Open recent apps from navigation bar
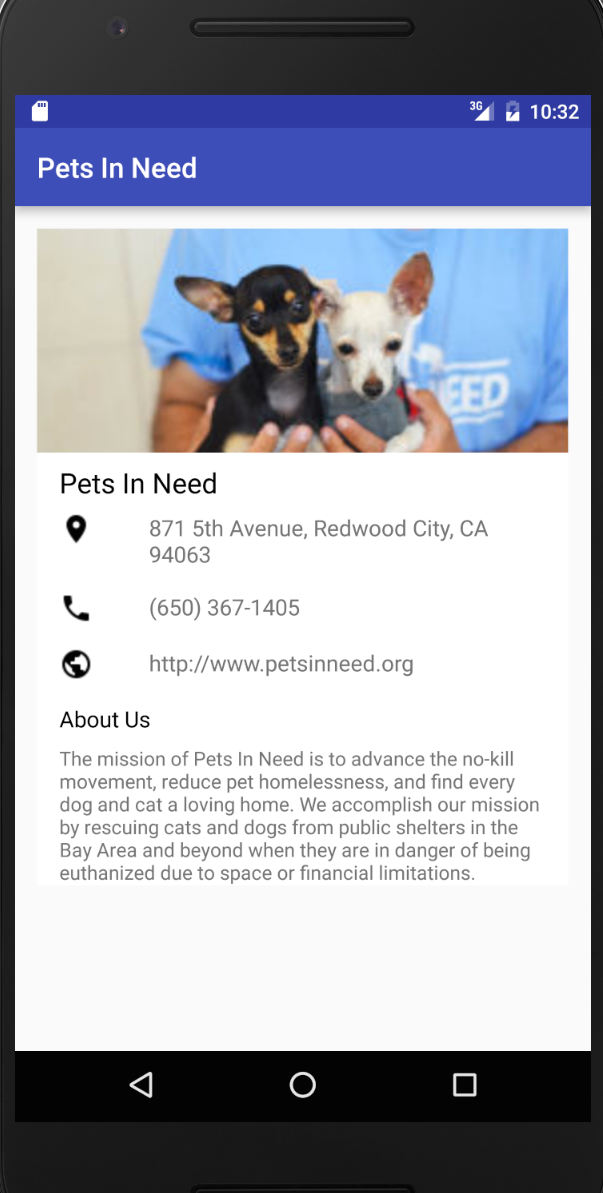The height and width of the screenshot is (1193, 603). point(465,1084)
